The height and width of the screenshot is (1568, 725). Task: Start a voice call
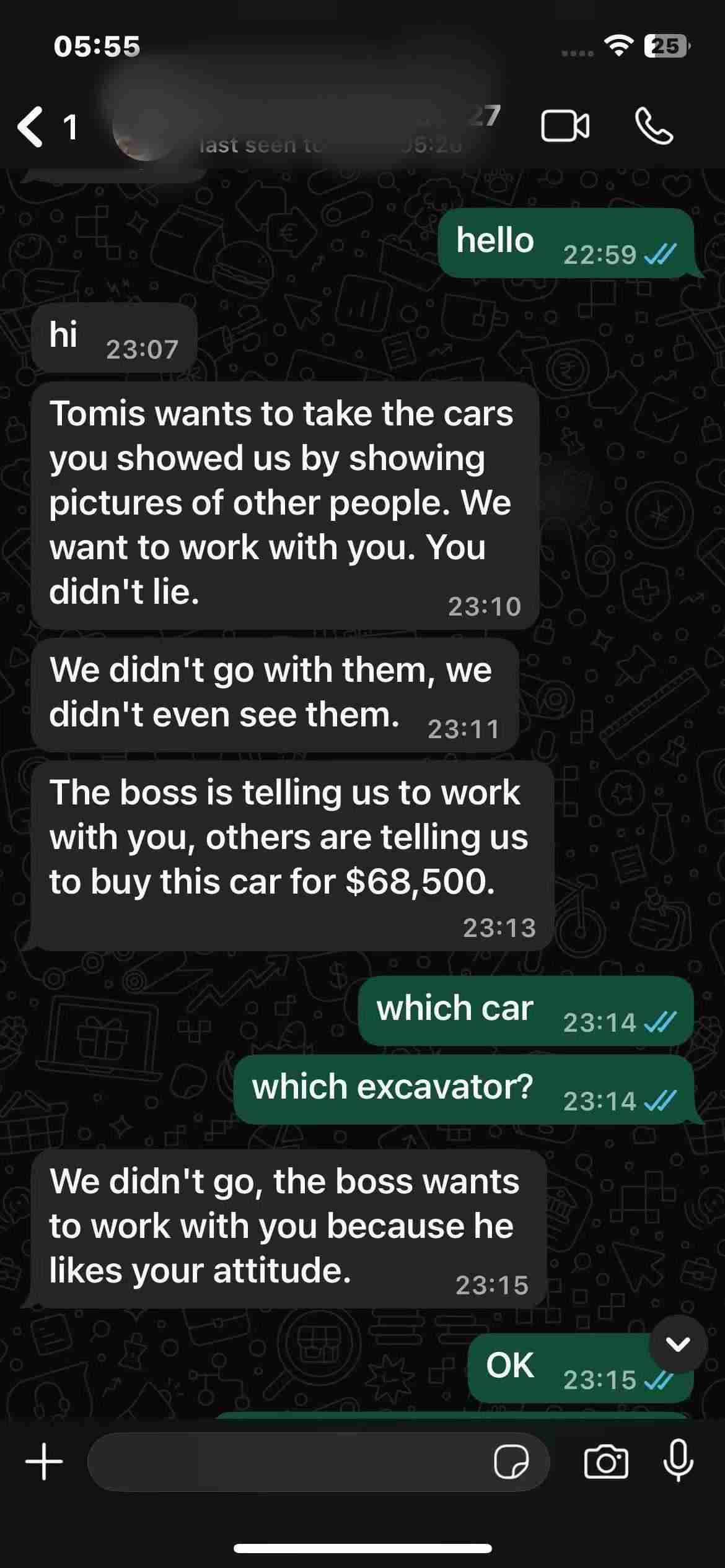pyautogui.click(x=654, y=126)
